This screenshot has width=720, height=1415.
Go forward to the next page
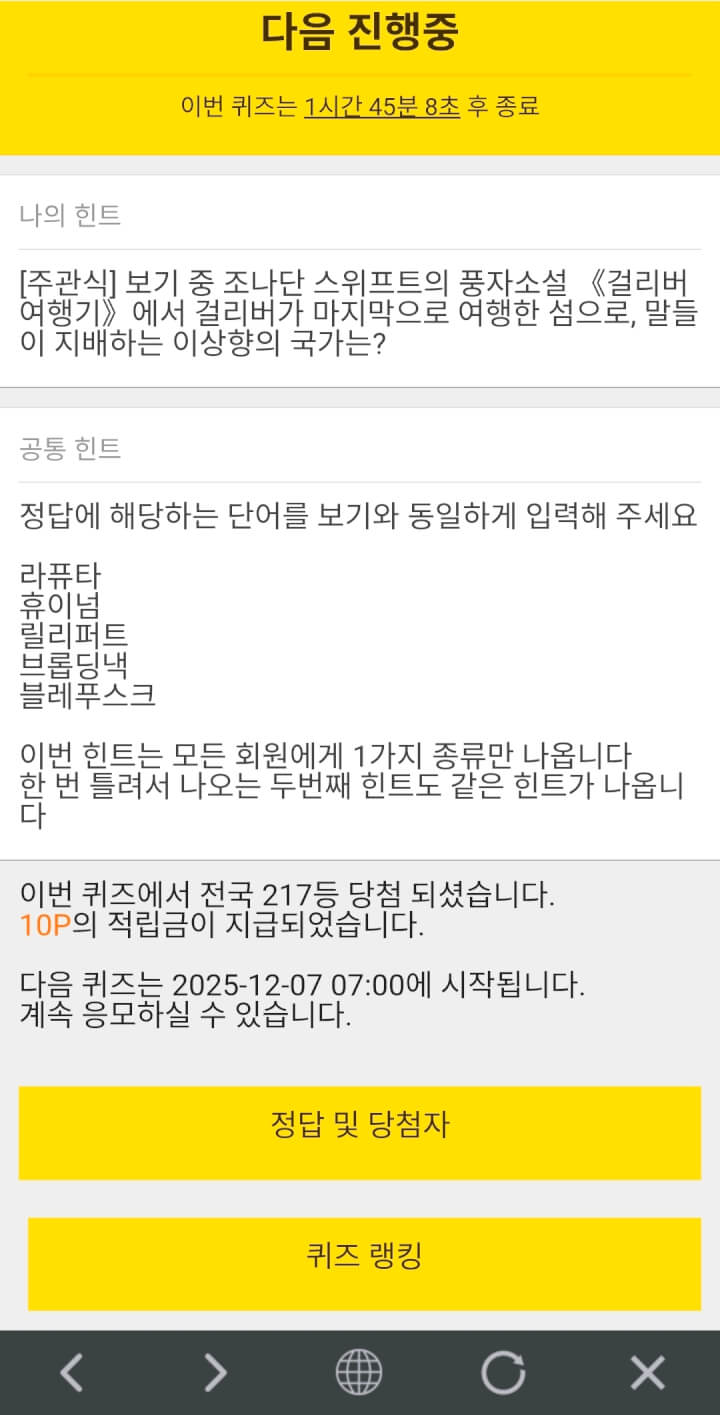[x=215, y=1373]
